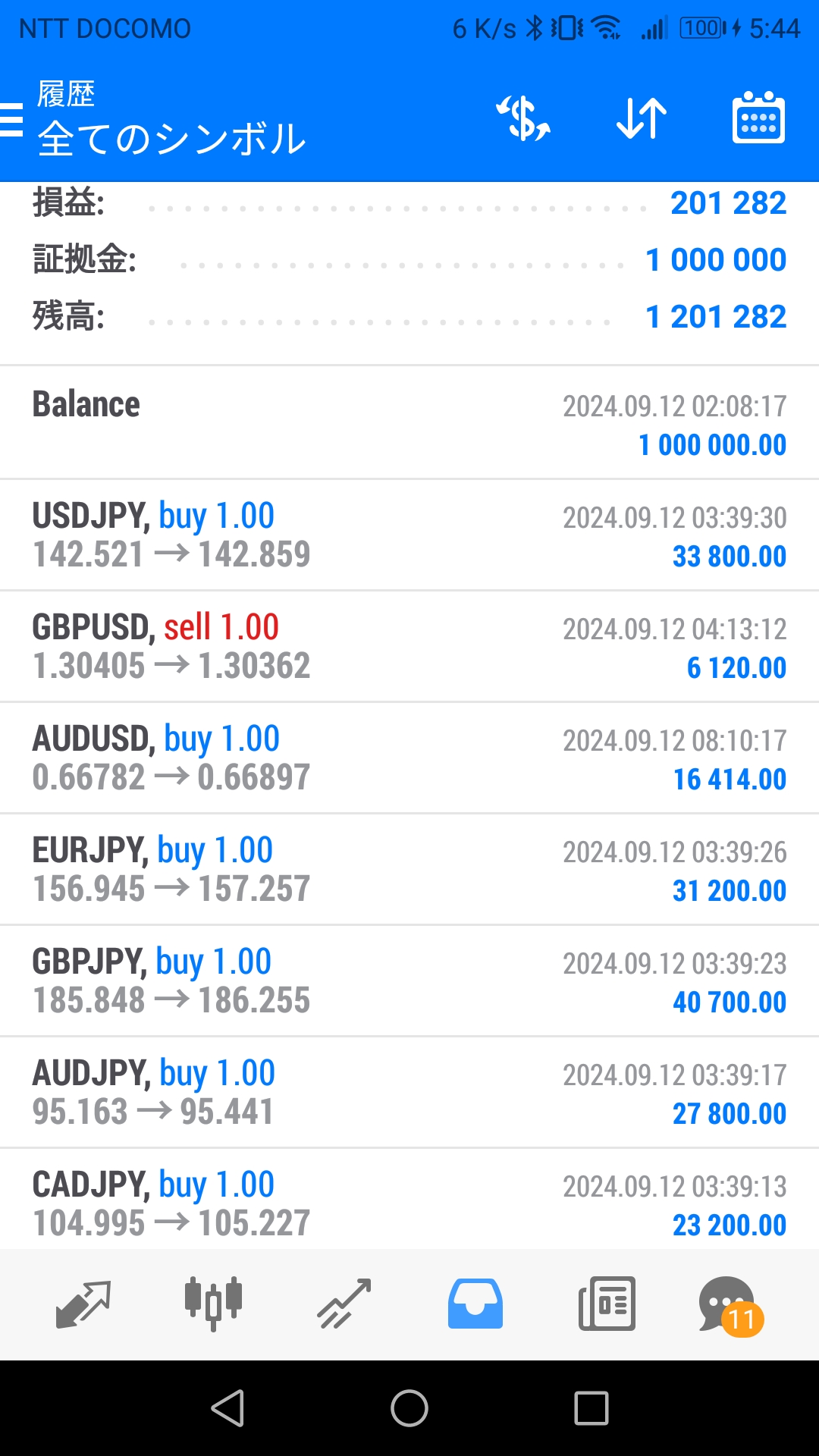Open the calendar date range picker

[x=758, y=119]
